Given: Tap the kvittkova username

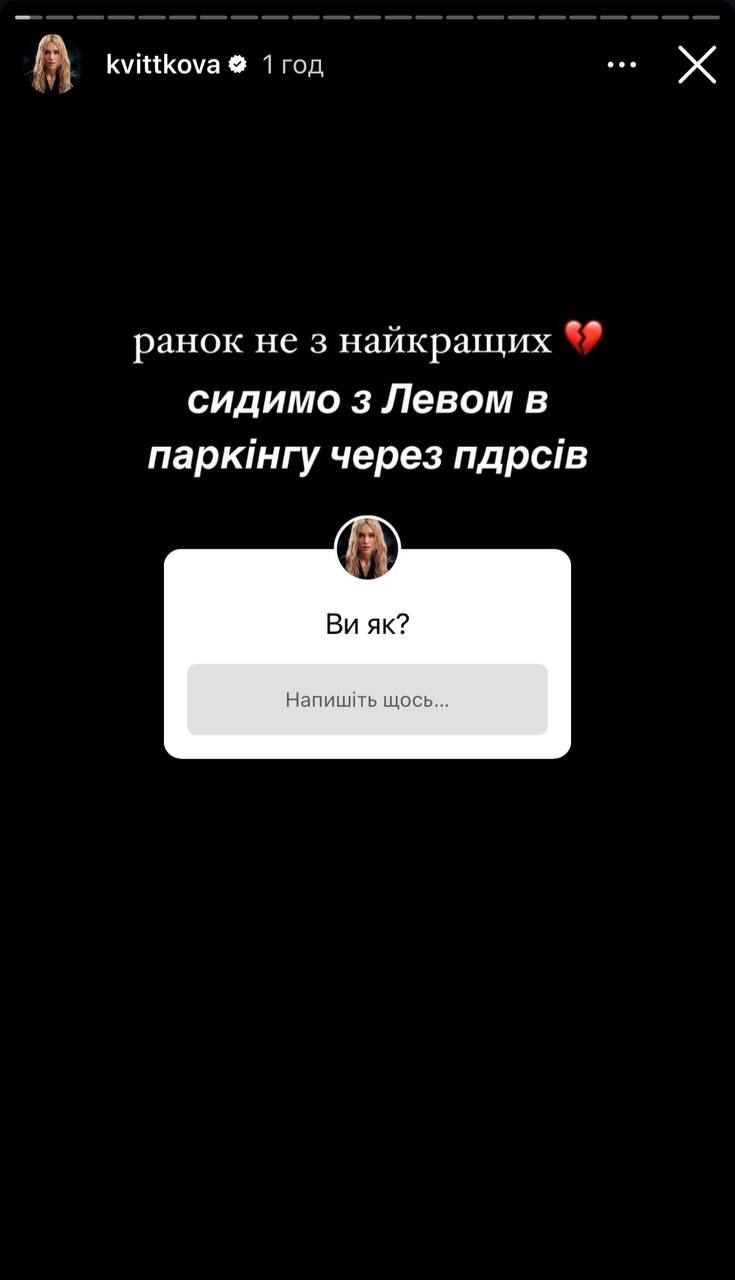Looking at the screenshot, I should 163,65.
